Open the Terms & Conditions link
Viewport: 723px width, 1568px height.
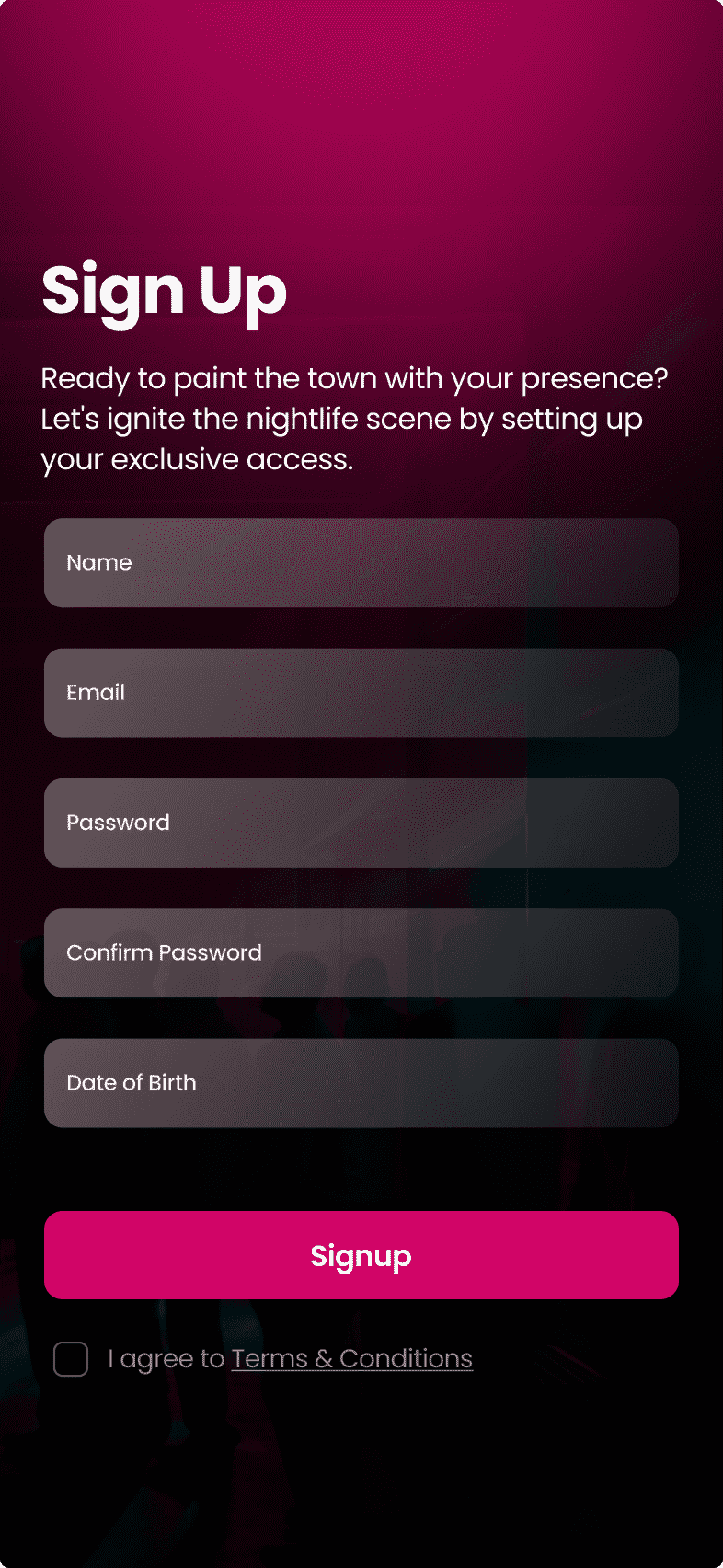[351, 1359]
